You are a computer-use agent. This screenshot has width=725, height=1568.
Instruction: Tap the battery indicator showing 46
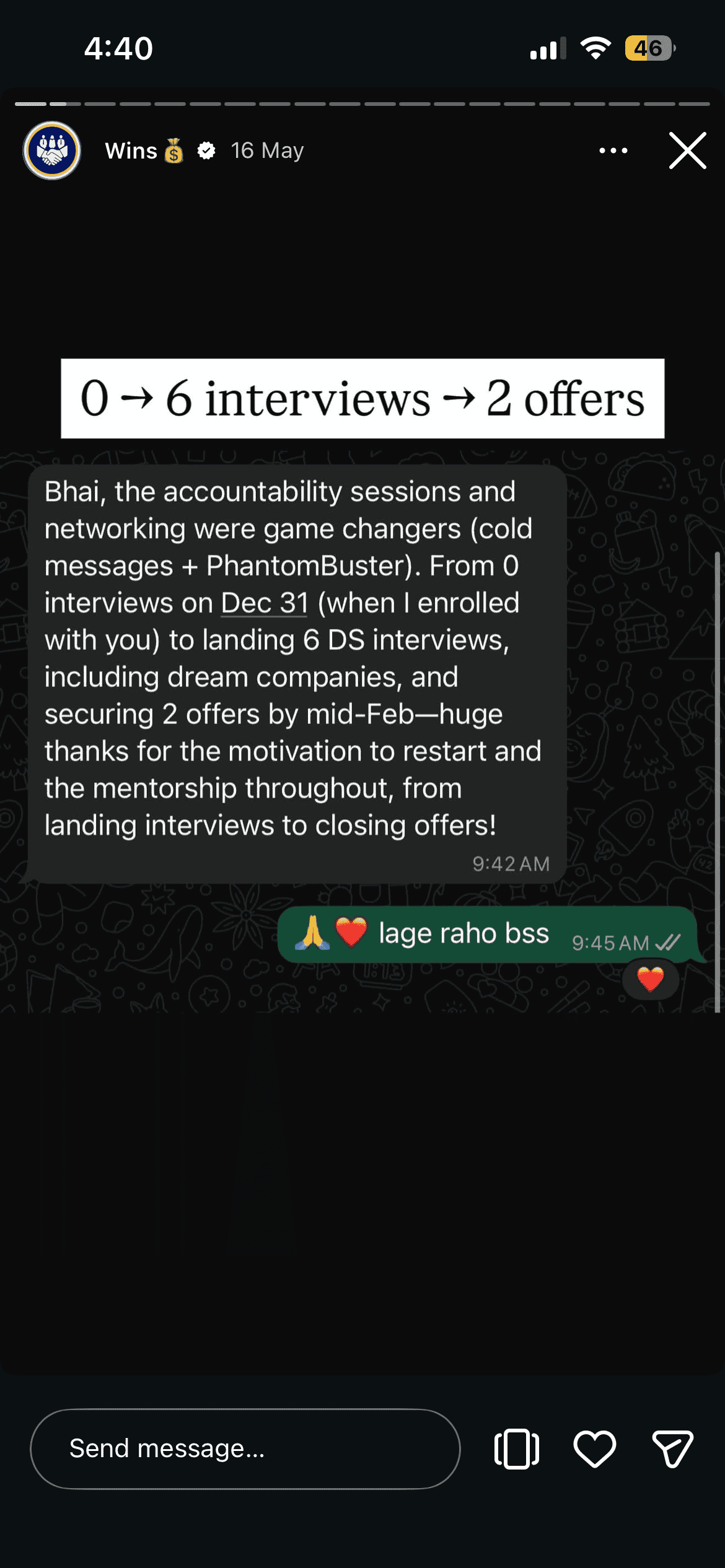[x=648, y=47]
